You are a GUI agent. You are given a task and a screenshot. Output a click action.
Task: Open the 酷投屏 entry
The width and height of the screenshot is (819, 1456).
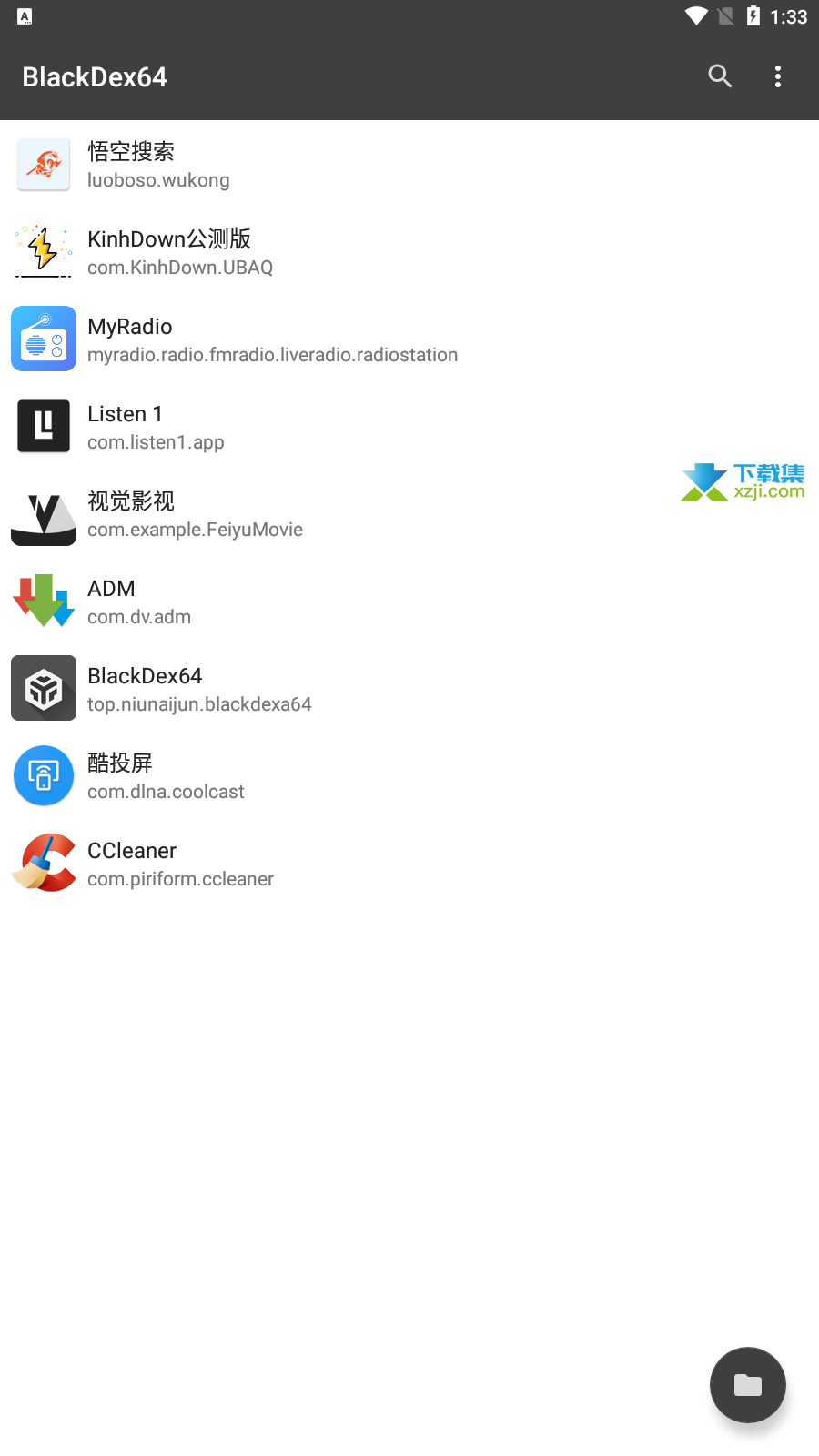[x=409, y=775]
